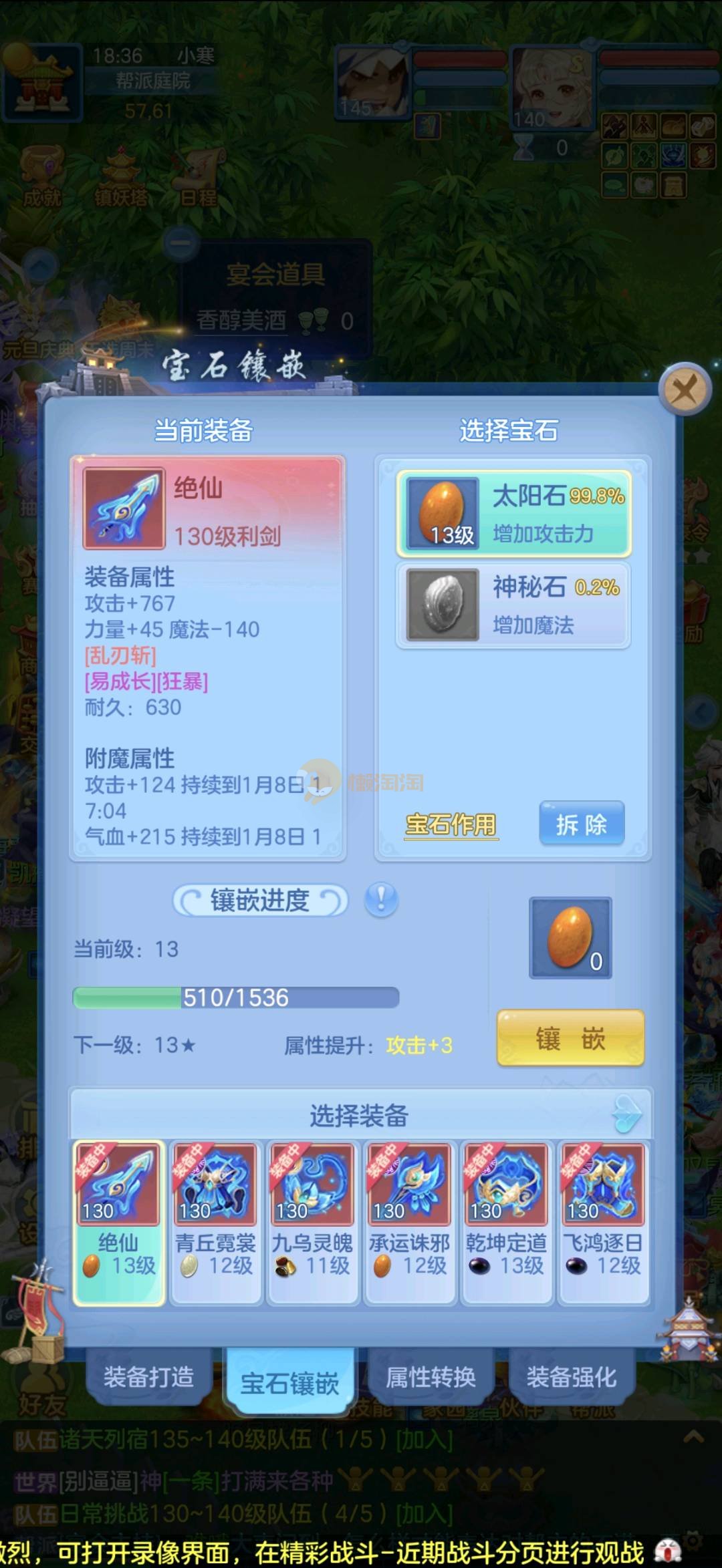Switch to the 属性转换 tab

[x=431, y=1377]
